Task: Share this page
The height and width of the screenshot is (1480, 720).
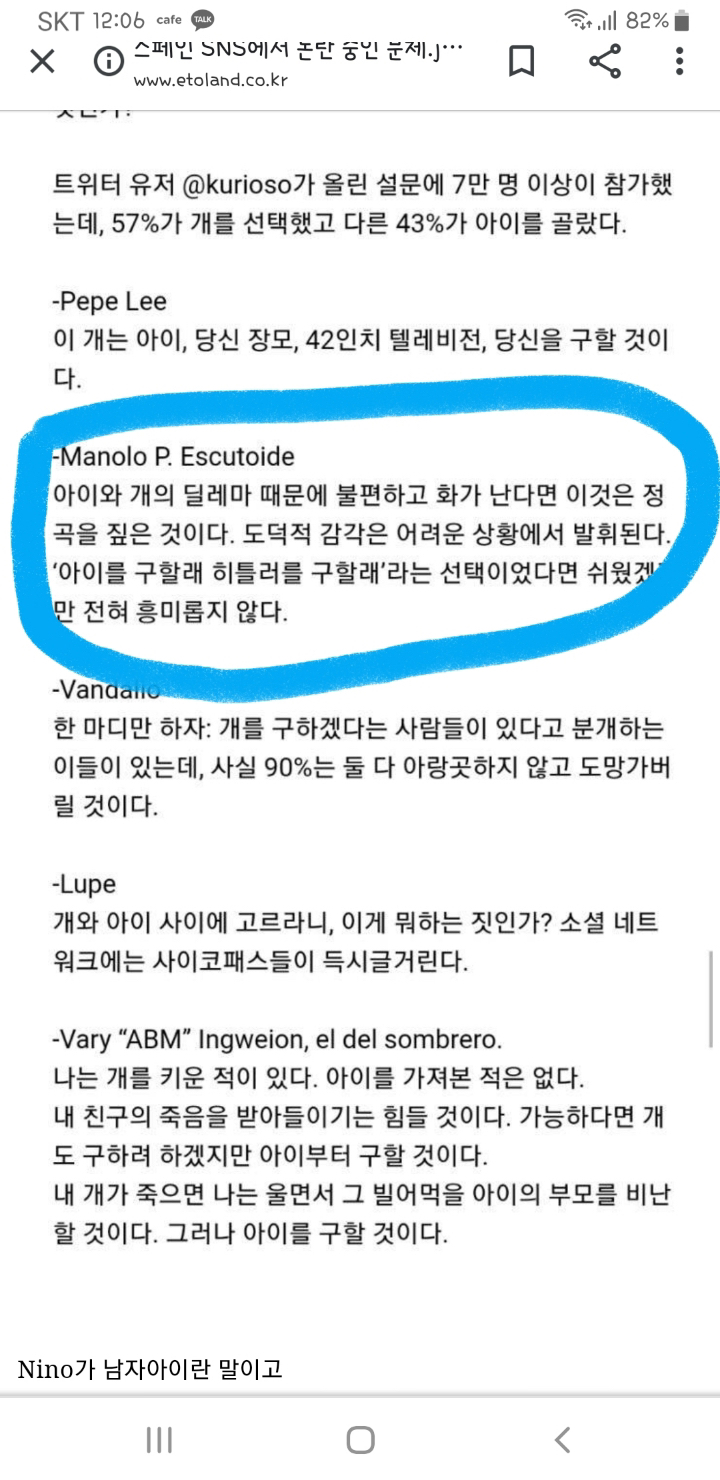Action: 604,62
